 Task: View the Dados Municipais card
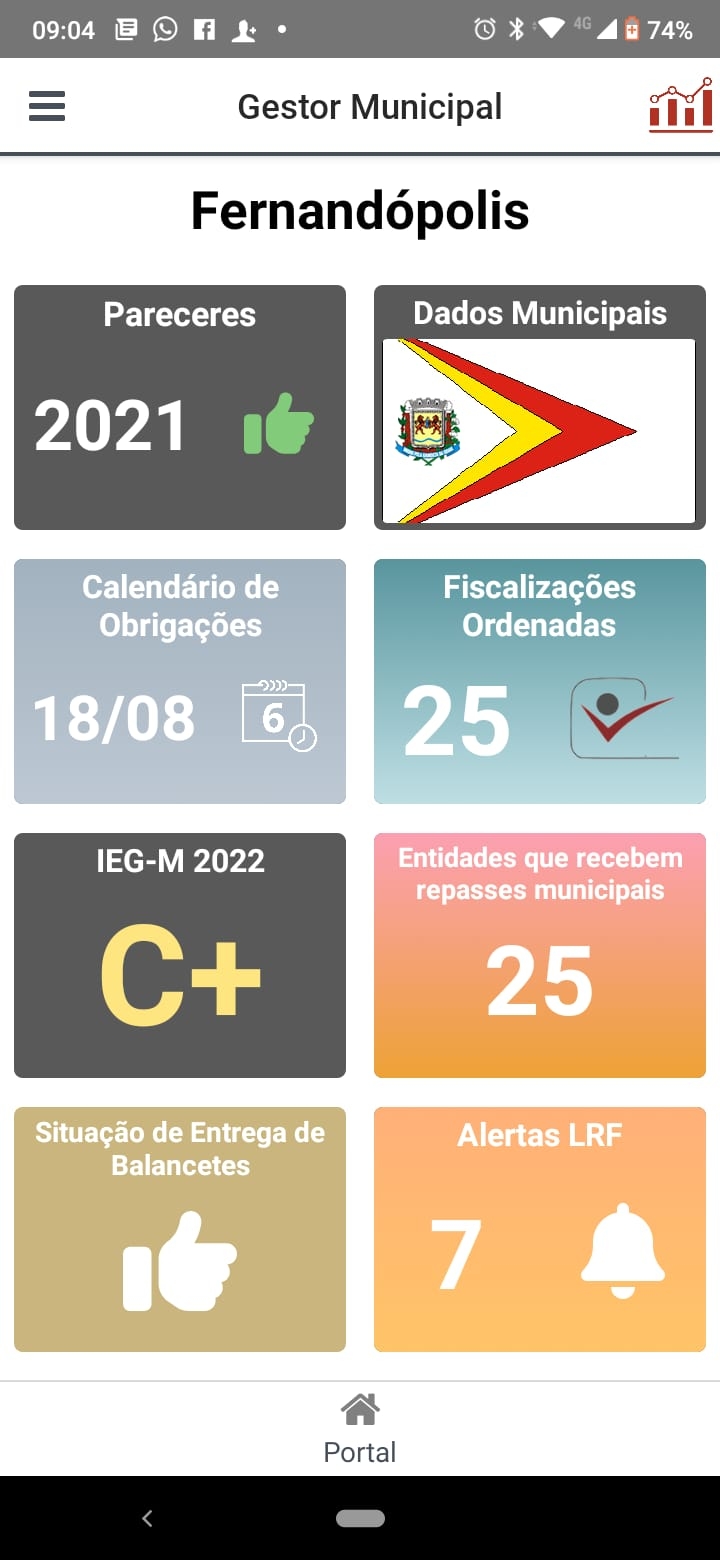point(540,408)
